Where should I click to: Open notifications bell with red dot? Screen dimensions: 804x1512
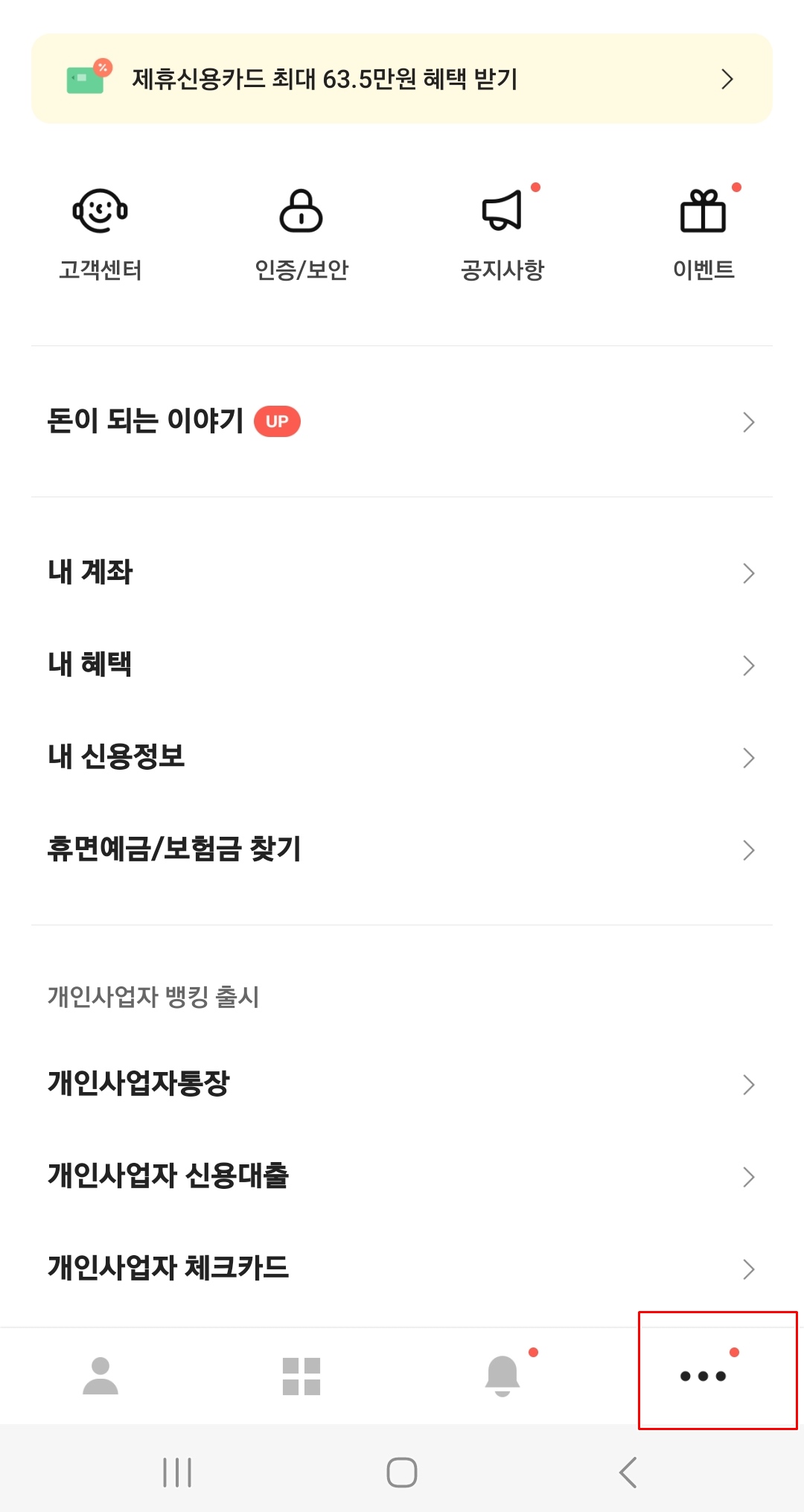502,1374
